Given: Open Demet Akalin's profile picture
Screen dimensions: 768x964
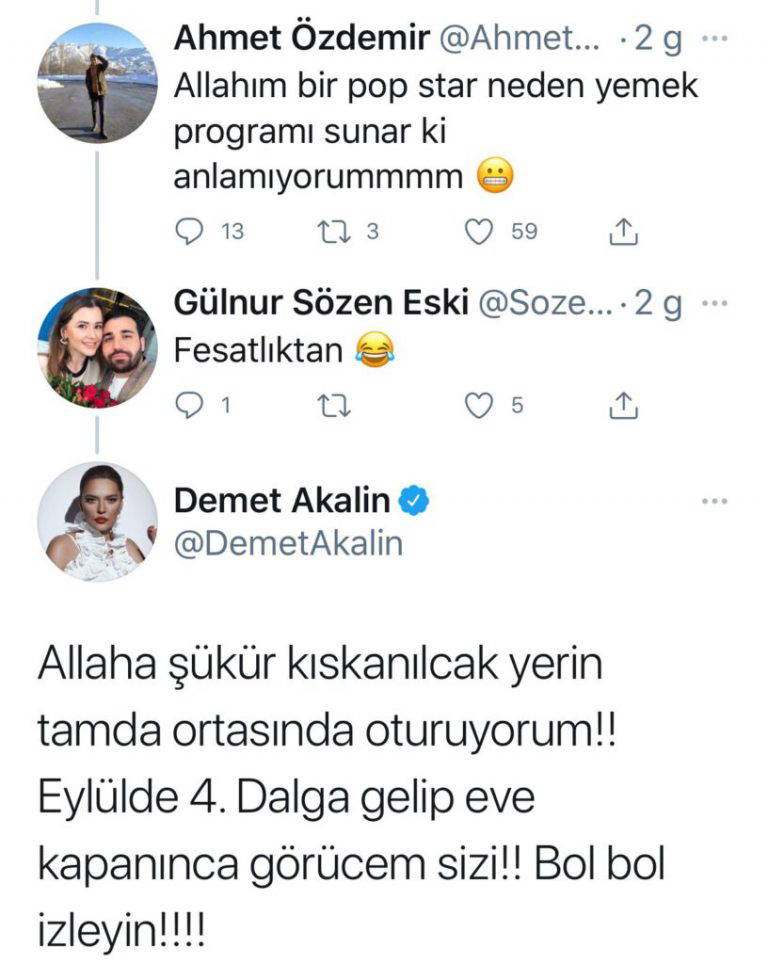Looking at the screenshot, I should tap(97, 521).
